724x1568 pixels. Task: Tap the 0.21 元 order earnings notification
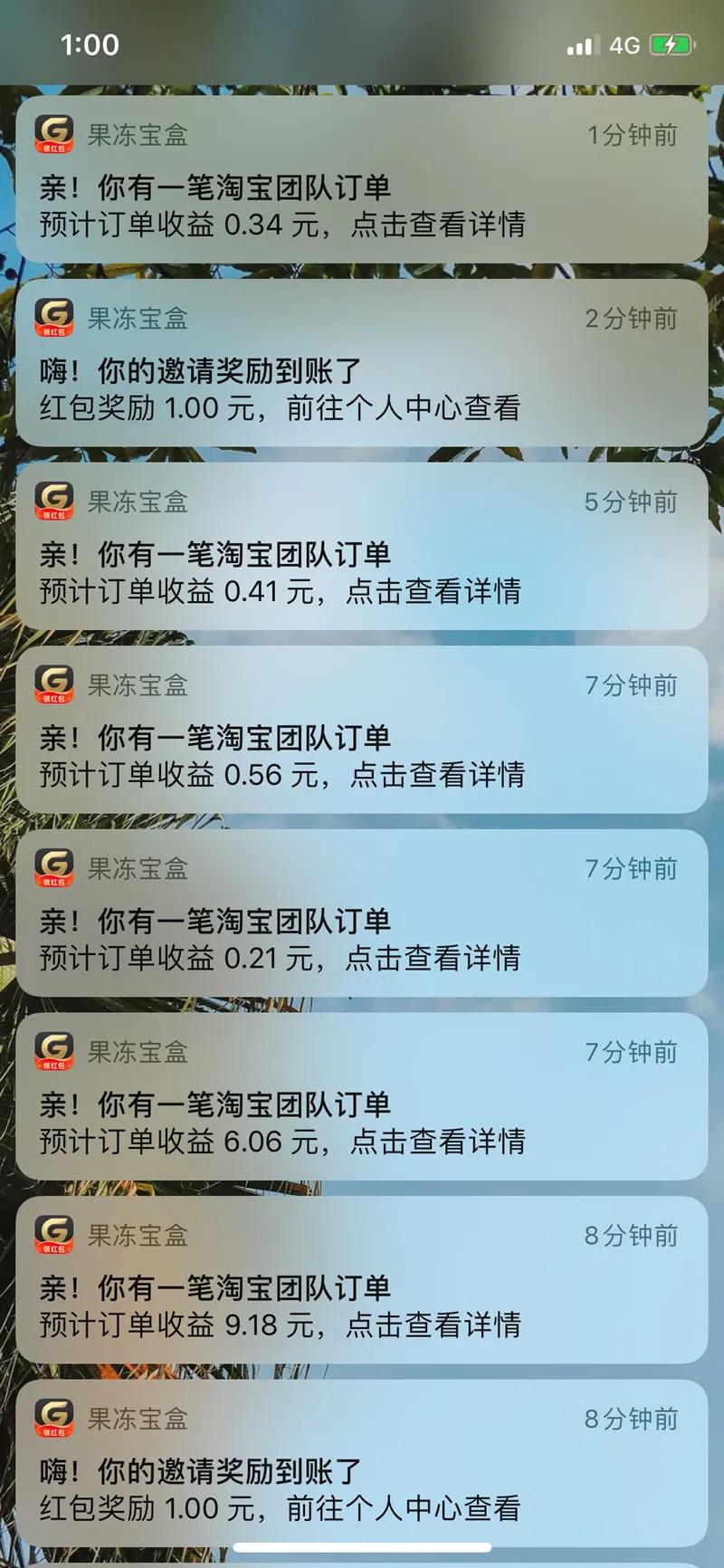pos(362,914)
